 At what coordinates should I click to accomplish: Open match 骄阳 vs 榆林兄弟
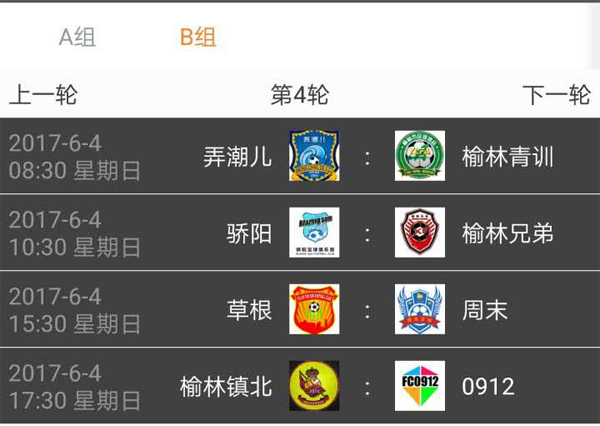pyautogui.click(x=300, y=233)
